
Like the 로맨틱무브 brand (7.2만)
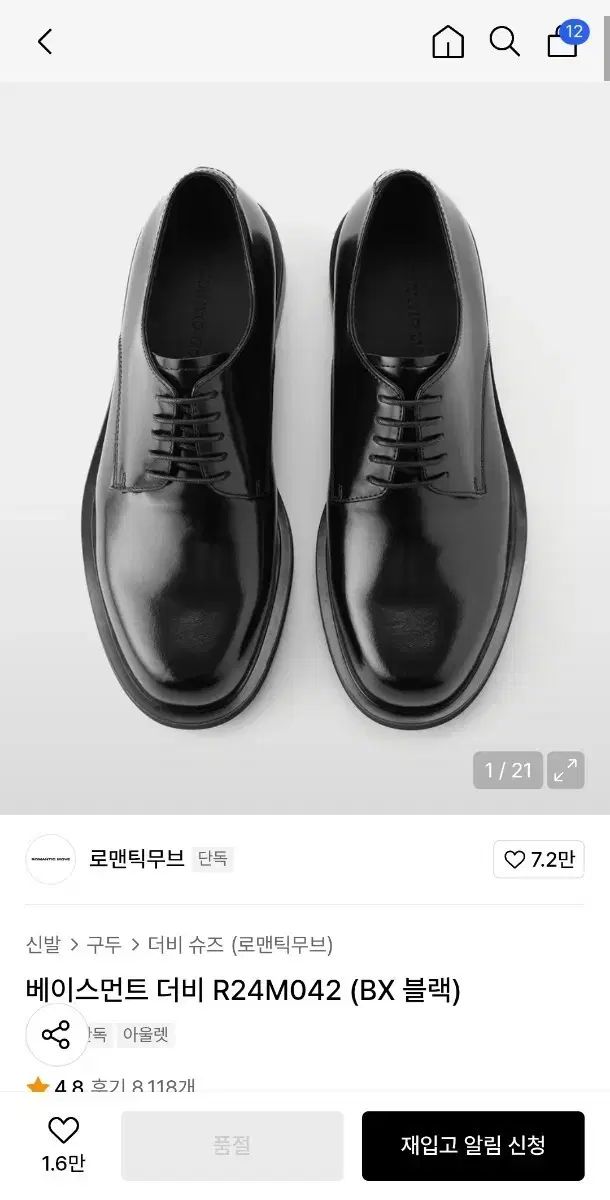click(538, 860)
